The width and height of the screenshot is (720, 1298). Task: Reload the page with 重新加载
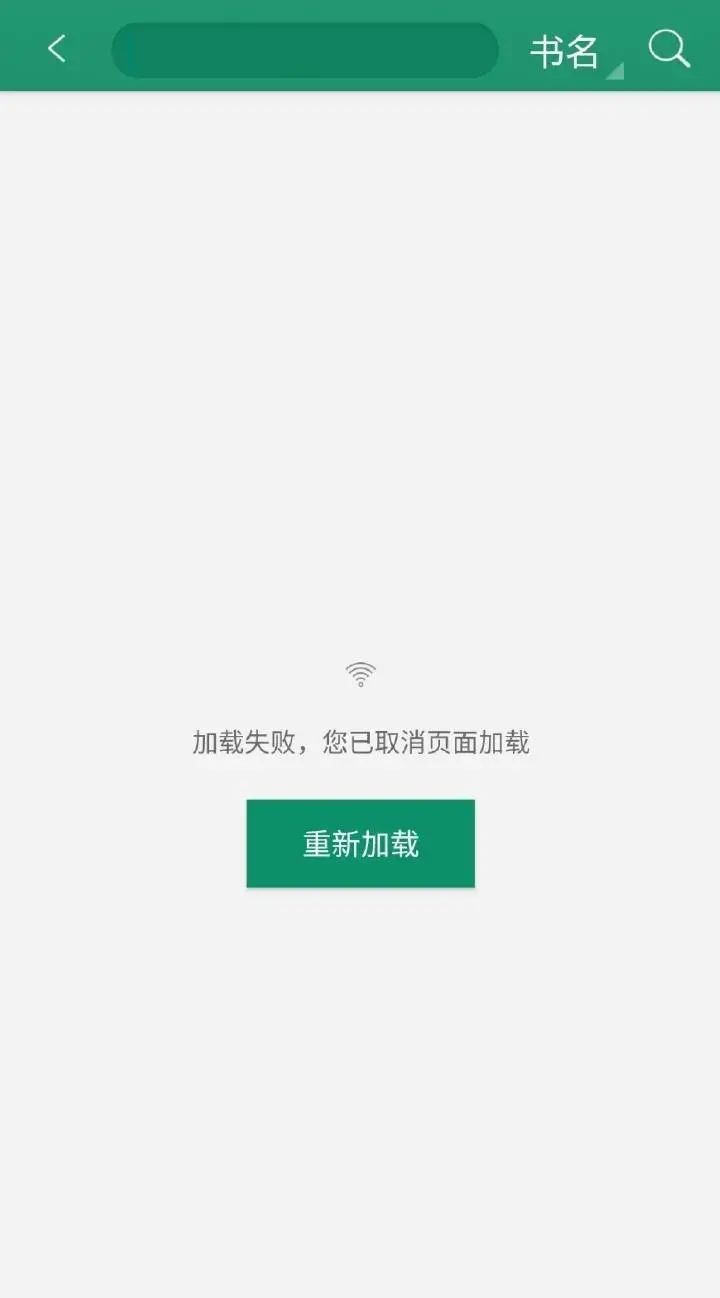coord(360,843)
